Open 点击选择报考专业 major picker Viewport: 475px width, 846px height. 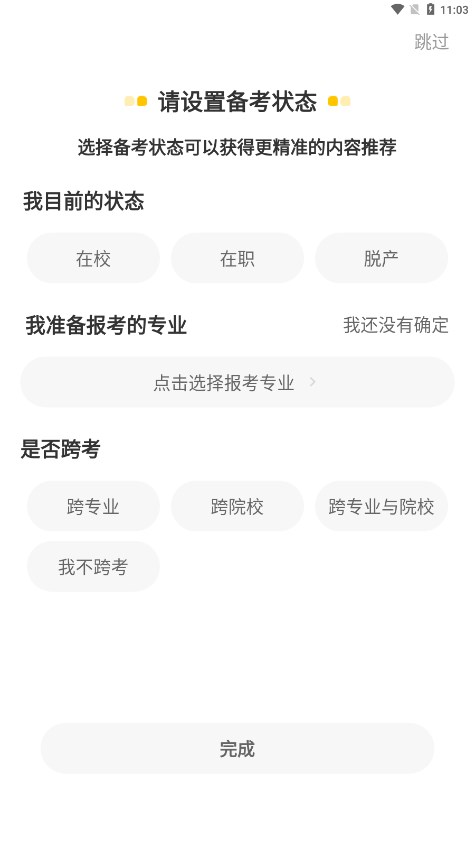[238, 383]
